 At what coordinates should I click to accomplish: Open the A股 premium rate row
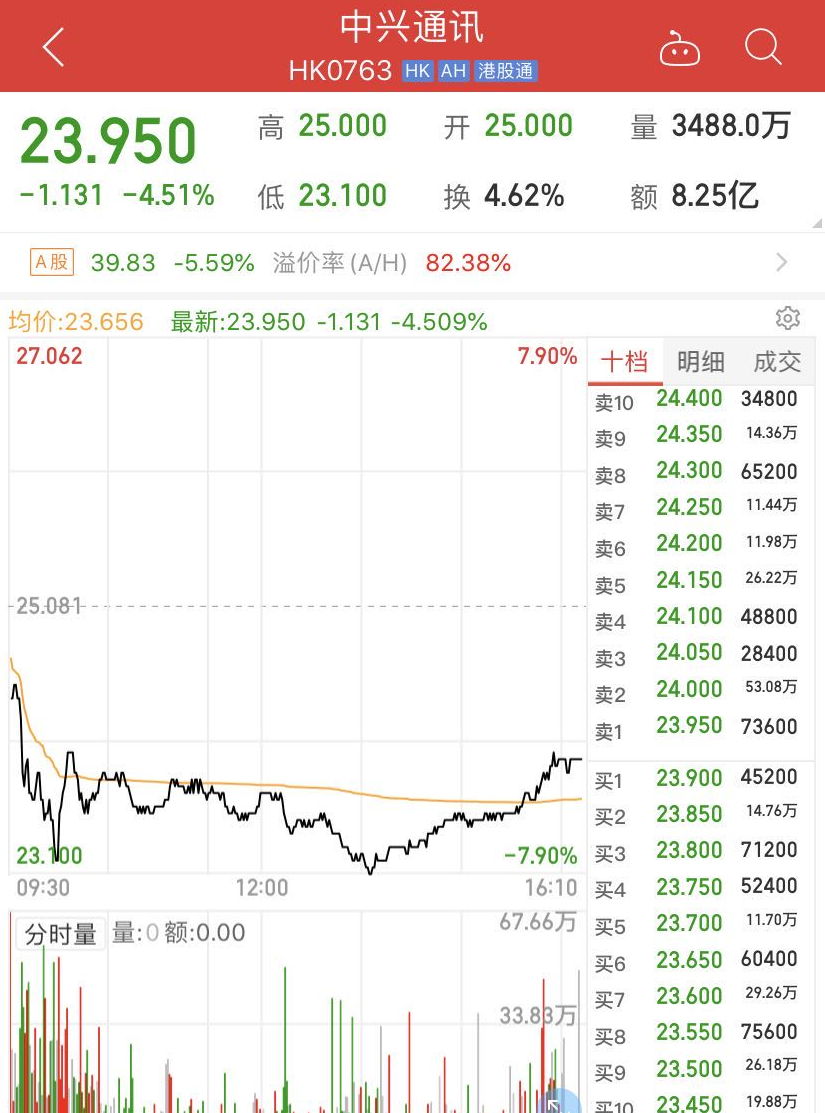pos(412,263)
